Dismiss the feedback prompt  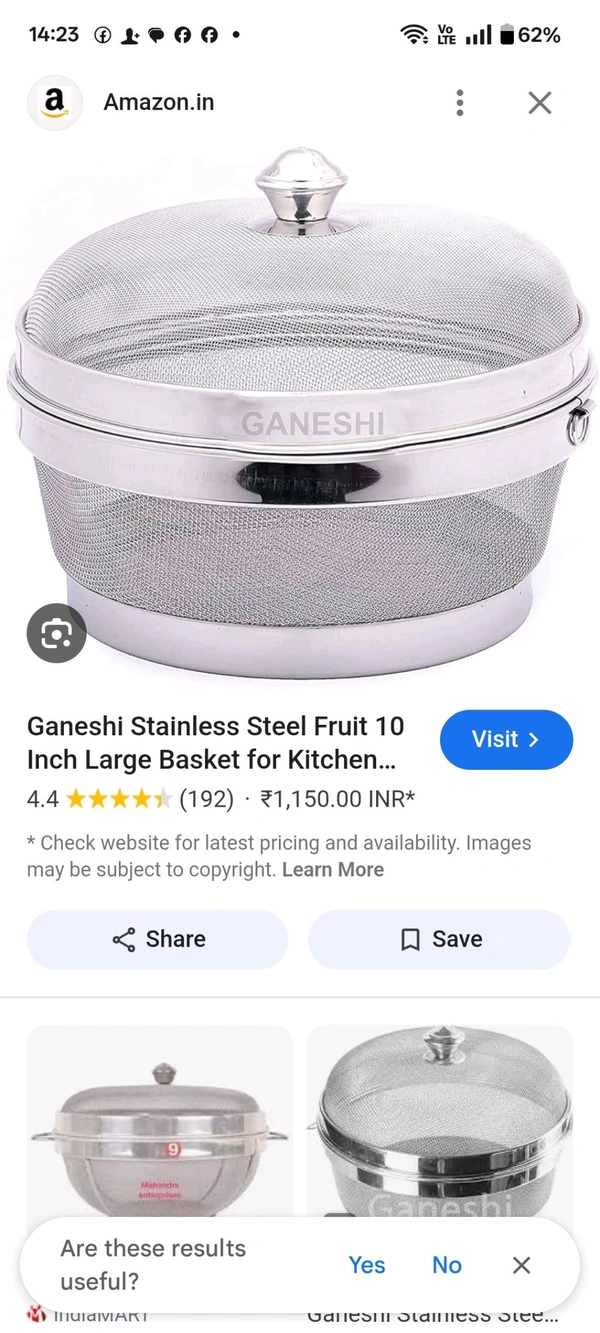(x=521, y=1265)
